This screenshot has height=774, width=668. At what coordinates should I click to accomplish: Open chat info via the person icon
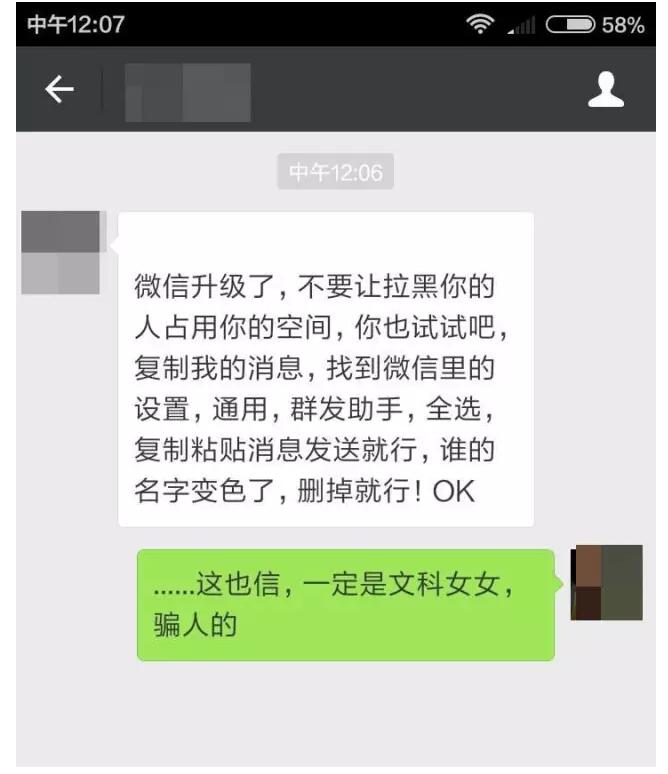[605, 90]
